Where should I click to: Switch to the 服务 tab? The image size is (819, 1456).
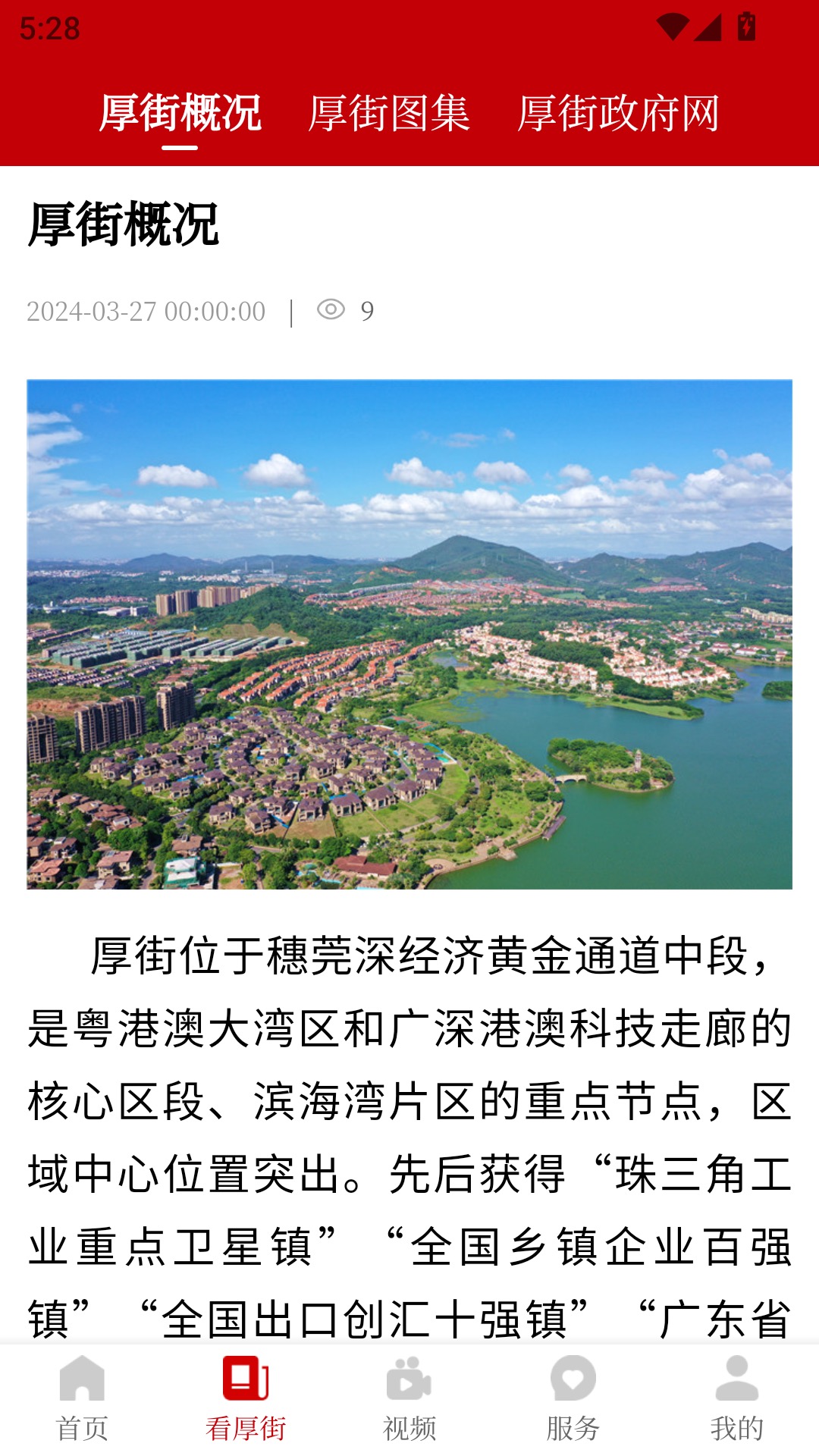573,1400
